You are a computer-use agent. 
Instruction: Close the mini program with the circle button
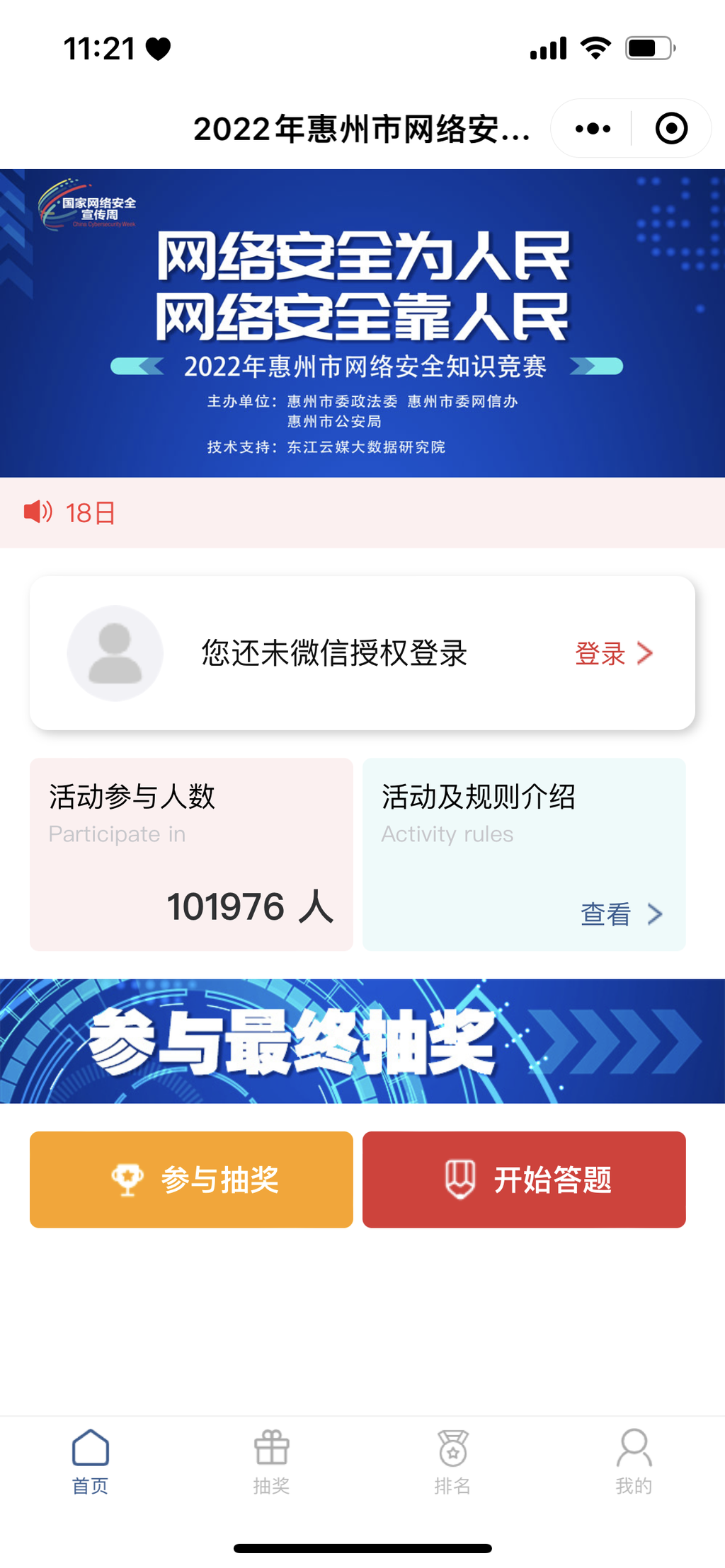[x=671, y=129]
